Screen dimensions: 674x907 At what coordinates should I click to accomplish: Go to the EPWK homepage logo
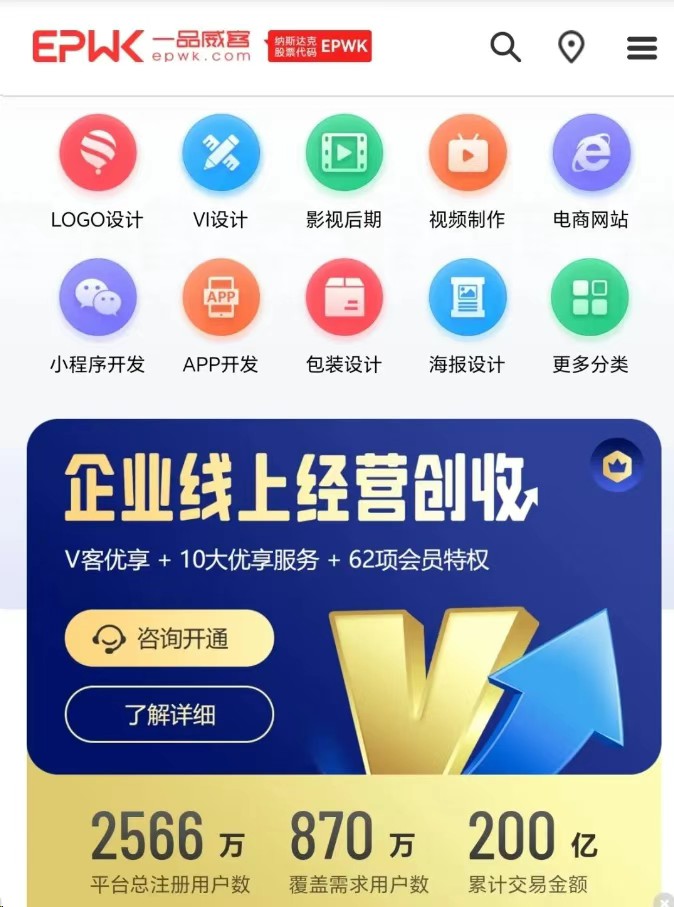point(141,46)
